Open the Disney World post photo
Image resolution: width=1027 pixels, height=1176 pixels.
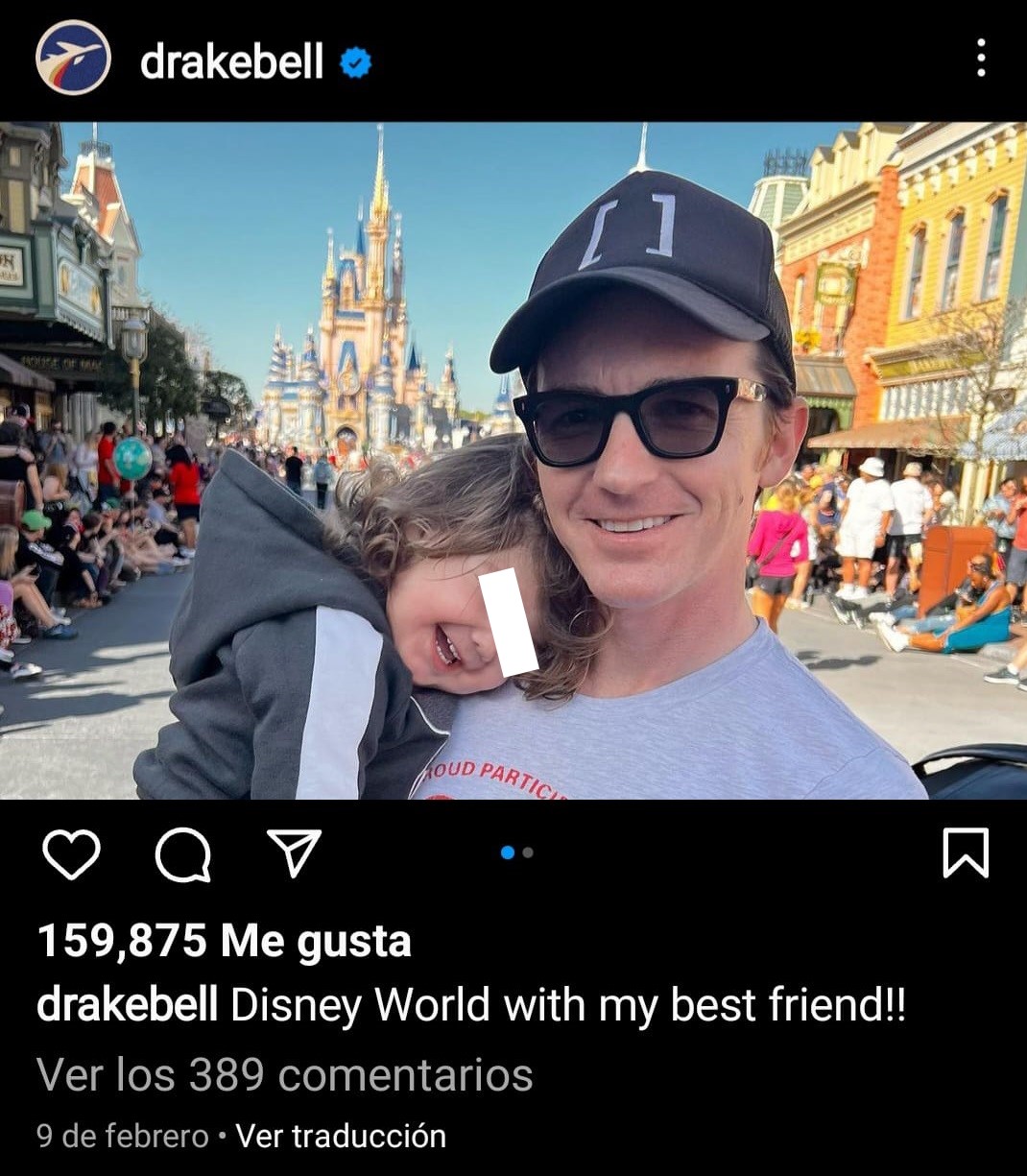(x=513, y=461)
